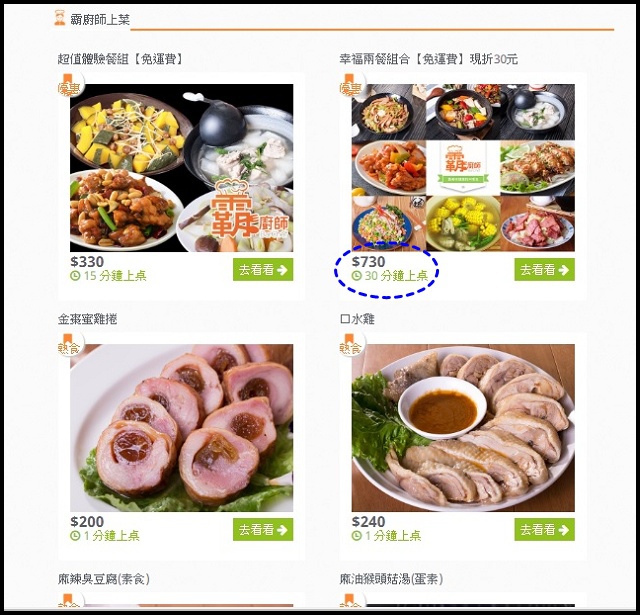Tap 去看看 for 金棗蜜雞捲
640x615 pixels.
pos(263,530)
